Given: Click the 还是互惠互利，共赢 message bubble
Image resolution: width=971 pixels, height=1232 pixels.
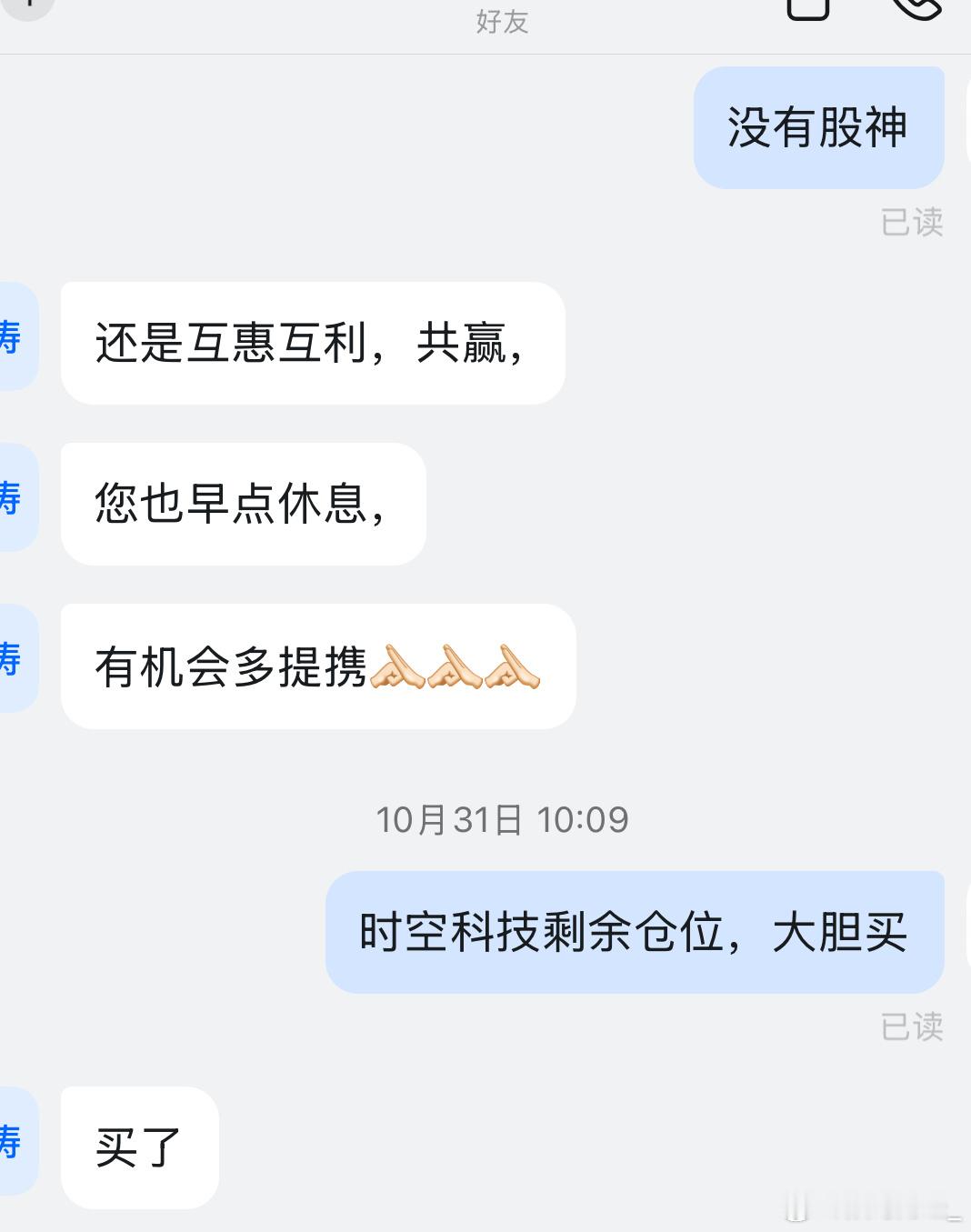Looking at the screenshot, I should pyautogui.click(x=312, y=342).
